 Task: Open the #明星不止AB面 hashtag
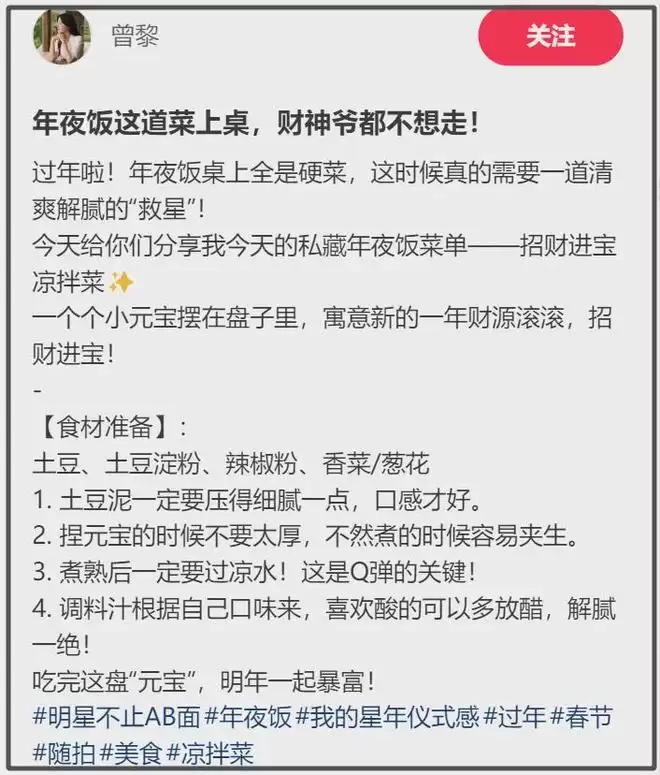pyautogui.click(x=117, y=716)
